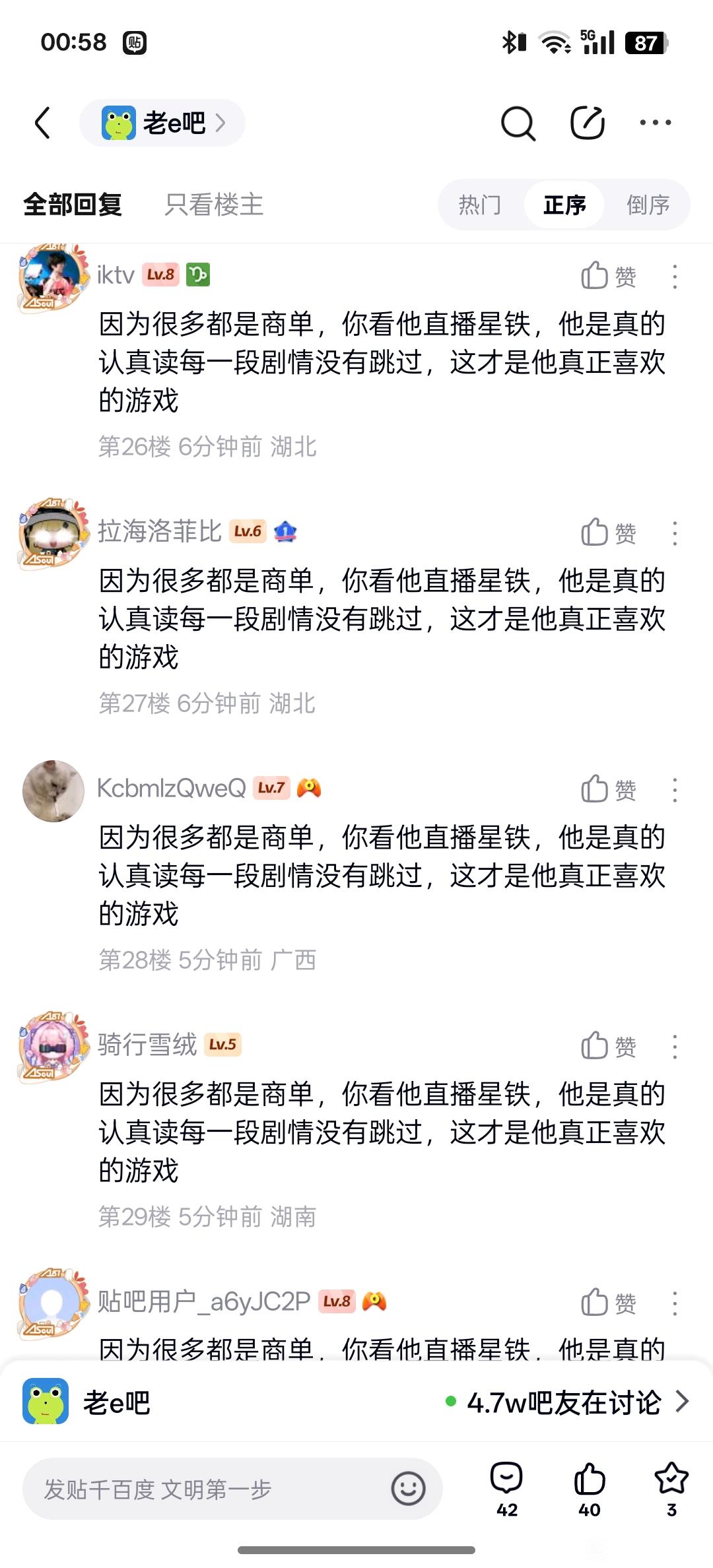Image resolution: width=713 pixels, height=1568 pixels.
Task: Like 拉海洛菲比's reply
Action: click(608, 533)
